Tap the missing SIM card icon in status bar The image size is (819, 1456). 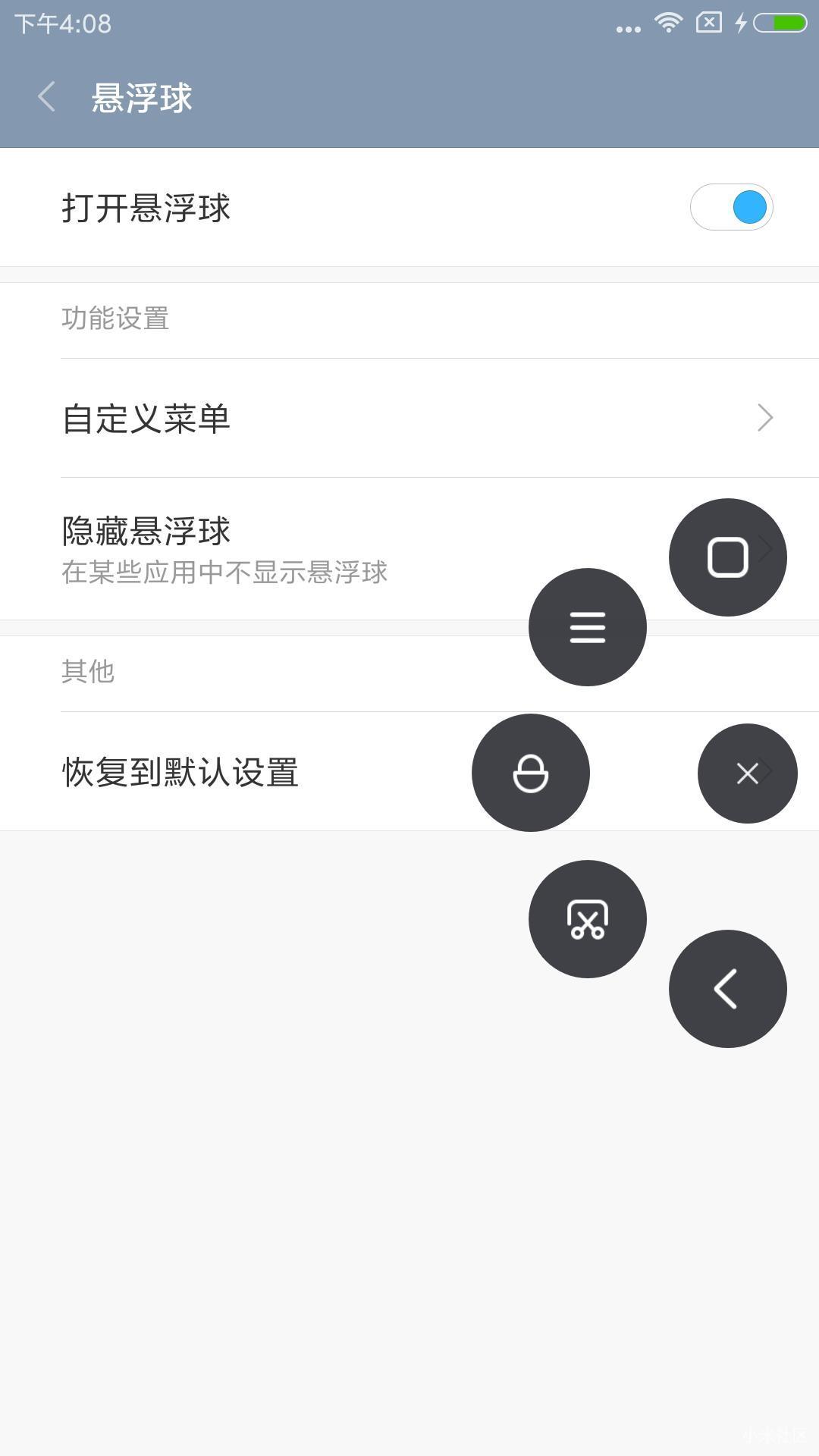tap(708, 23)
